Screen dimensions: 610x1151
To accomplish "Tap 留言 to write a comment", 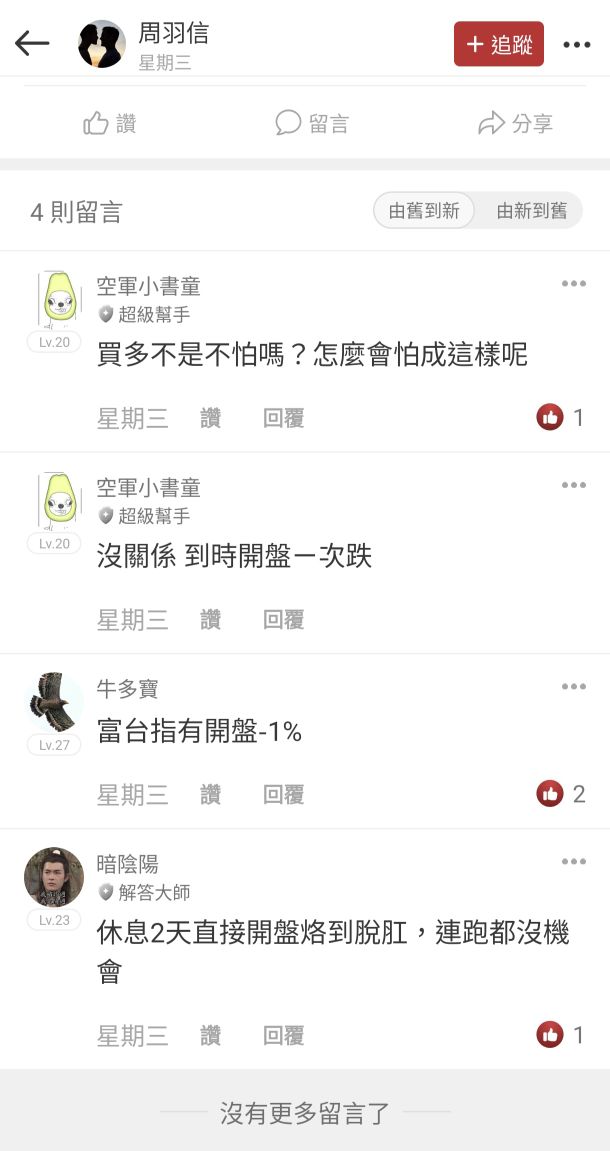I will tap(312, 123).
